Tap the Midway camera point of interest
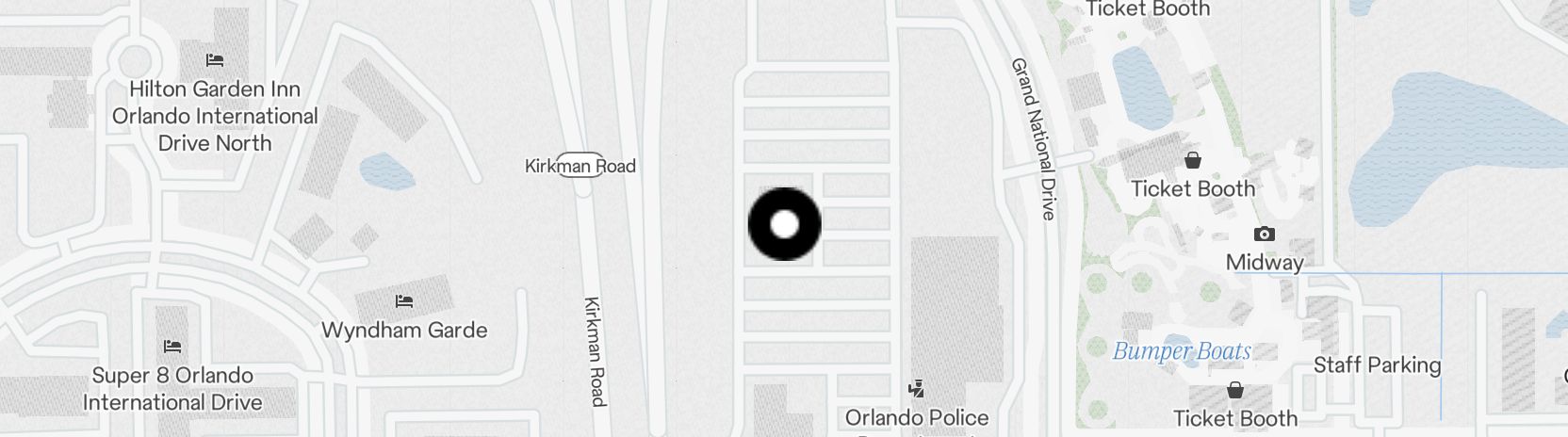This screenshot has width=1568, height=437. click(1264, 234)
